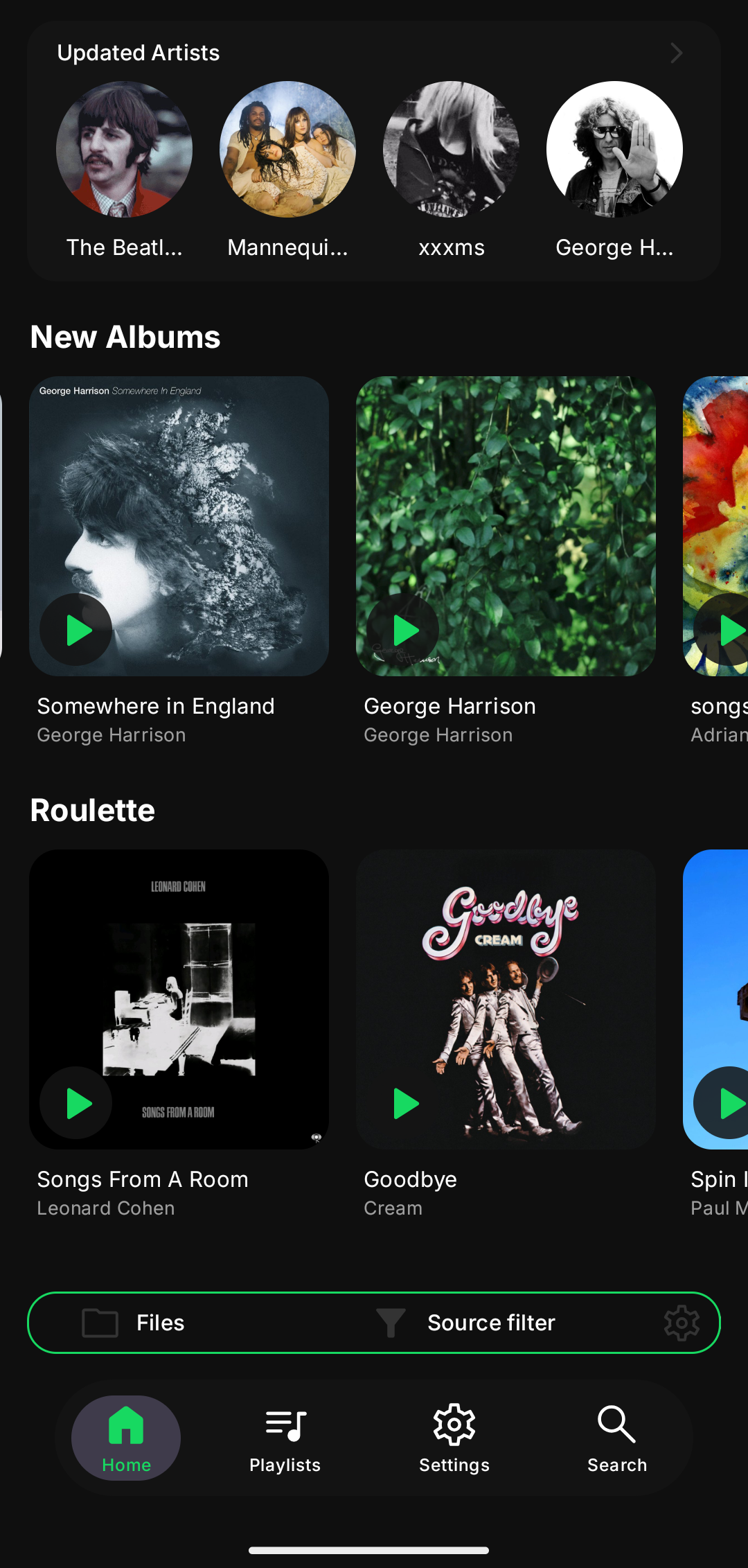The image size is (748, 1568).
Task: Open The Beatles artist profile
Action: point(124,150)
